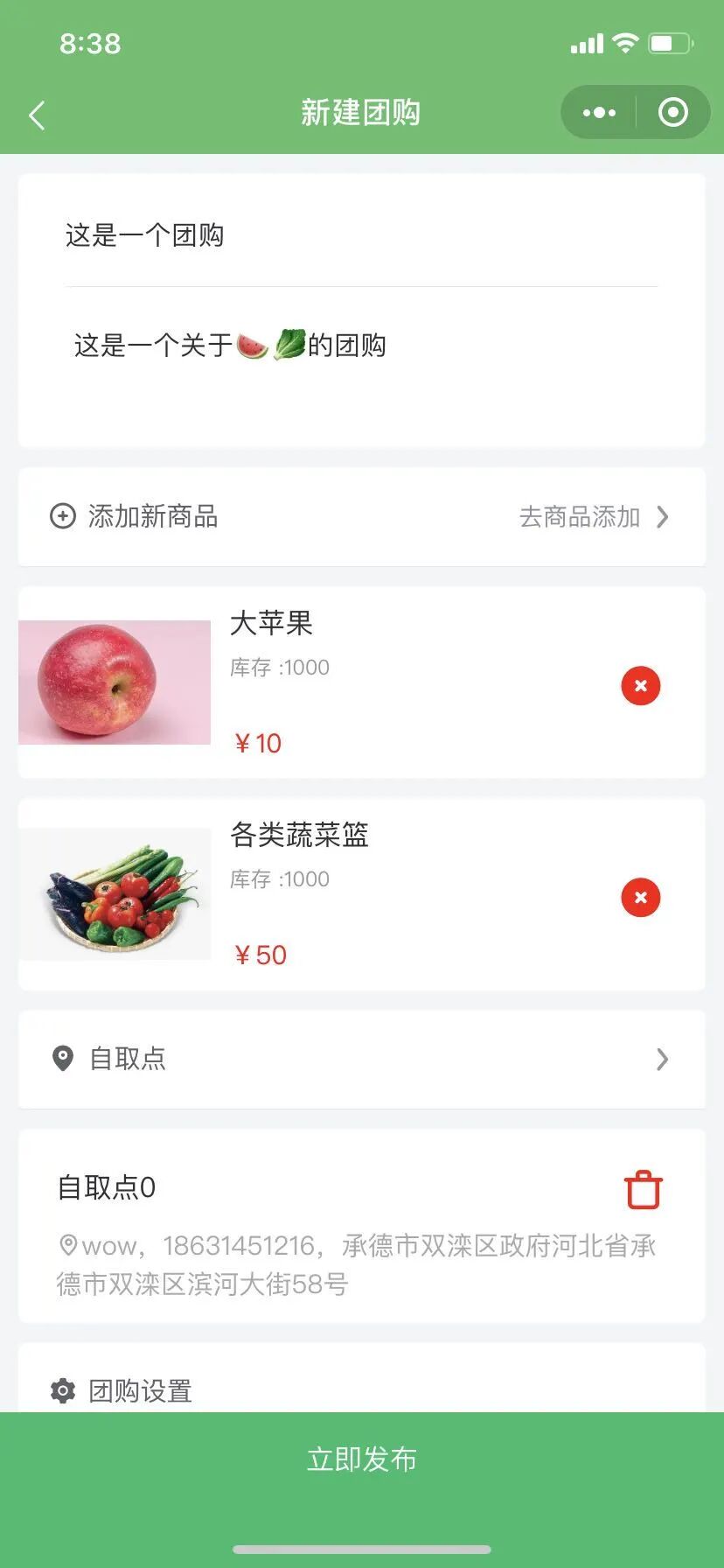The image size is (724, 1568).
Task: View the 大苹果 product image
Action: (115, 682)
